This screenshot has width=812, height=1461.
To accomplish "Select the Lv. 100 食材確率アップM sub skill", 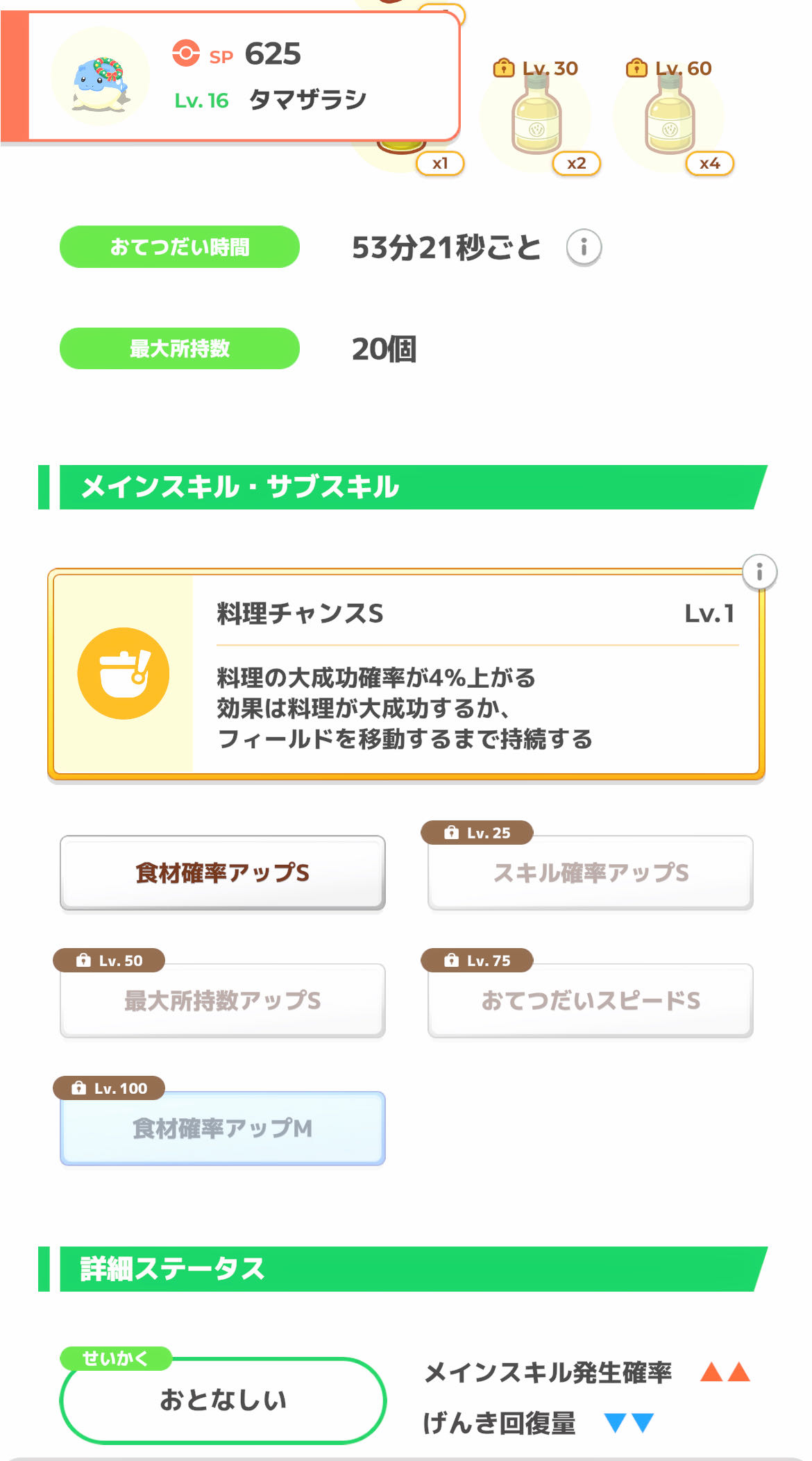I will 223,1129.
